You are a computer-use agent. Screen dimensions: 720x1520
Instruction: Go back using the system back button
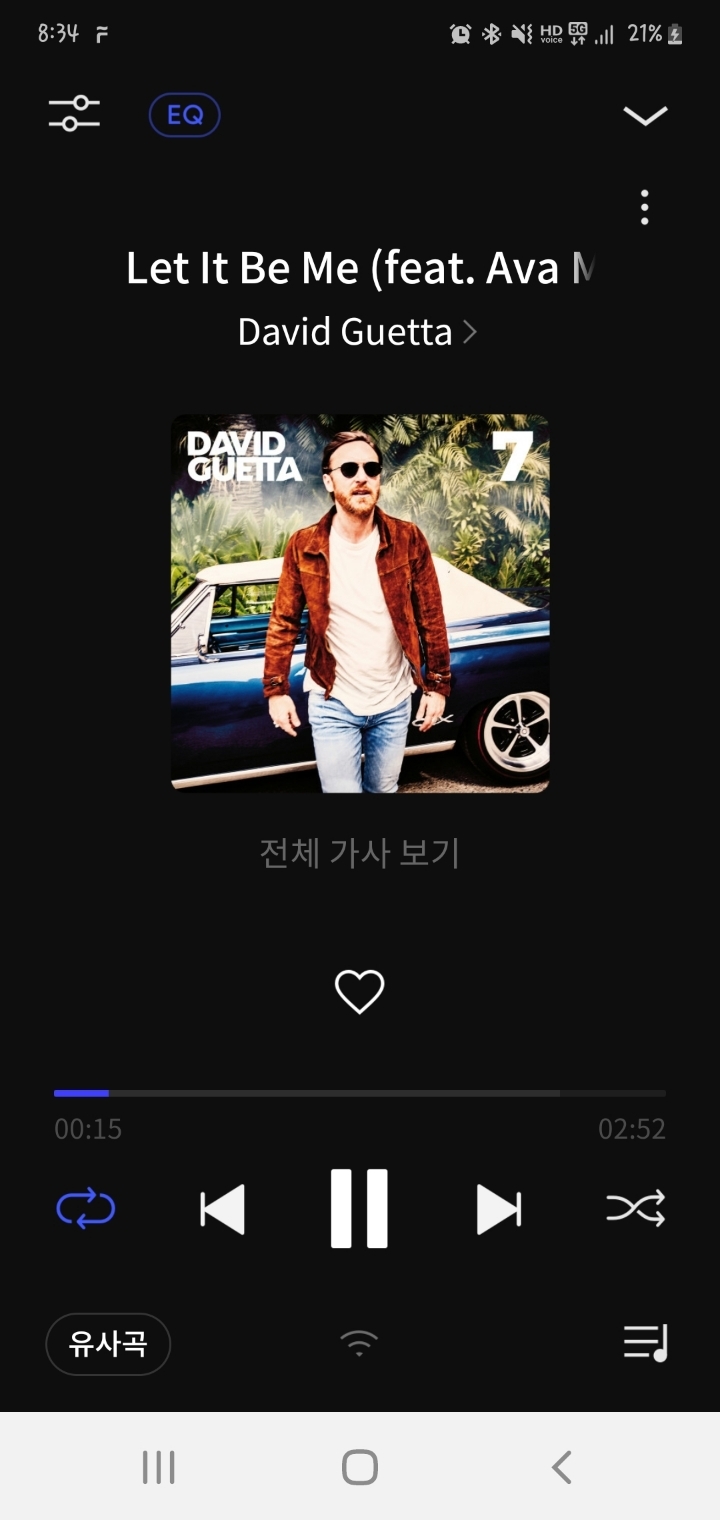[561, 1468]
